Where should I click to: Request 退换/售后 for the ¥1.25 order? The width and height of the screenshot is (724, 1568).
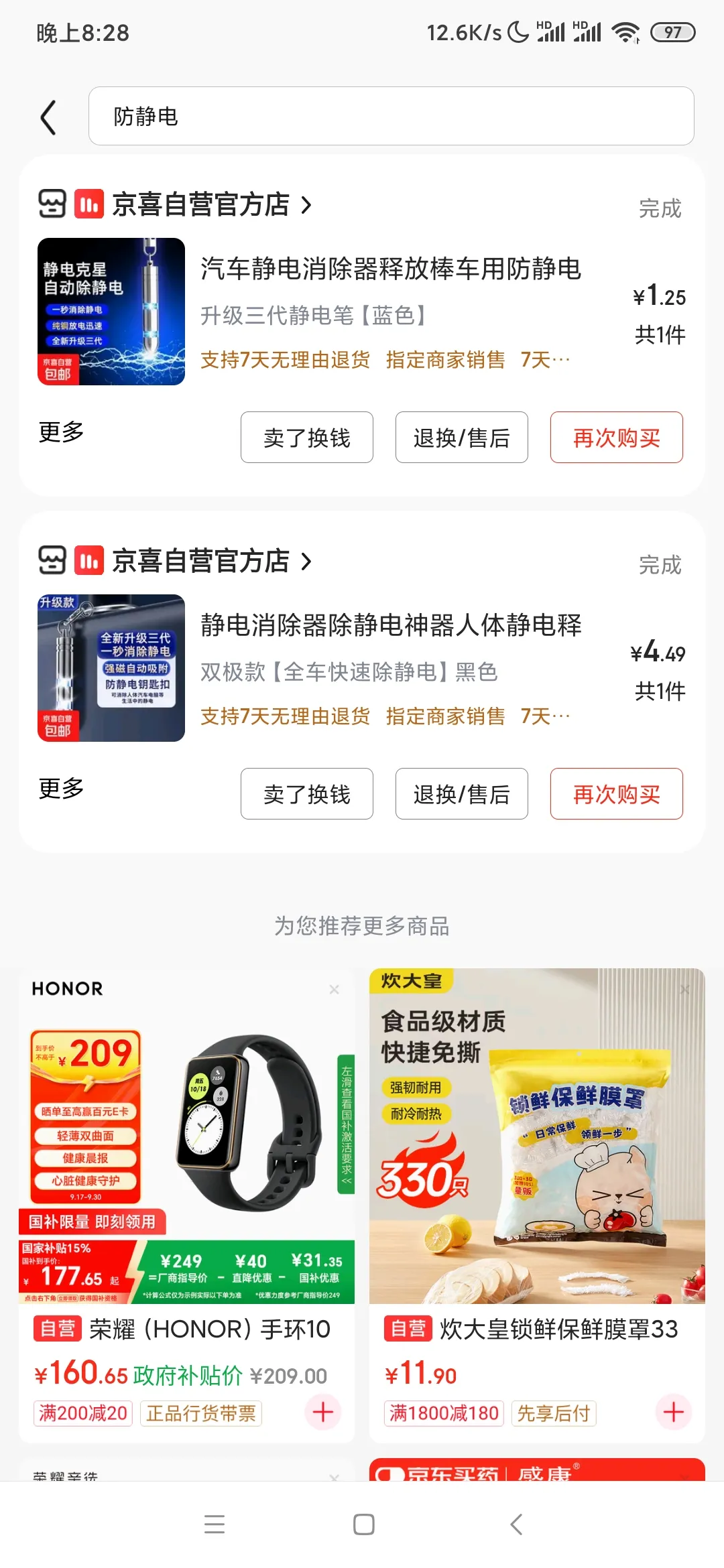[x=461, y=438]
